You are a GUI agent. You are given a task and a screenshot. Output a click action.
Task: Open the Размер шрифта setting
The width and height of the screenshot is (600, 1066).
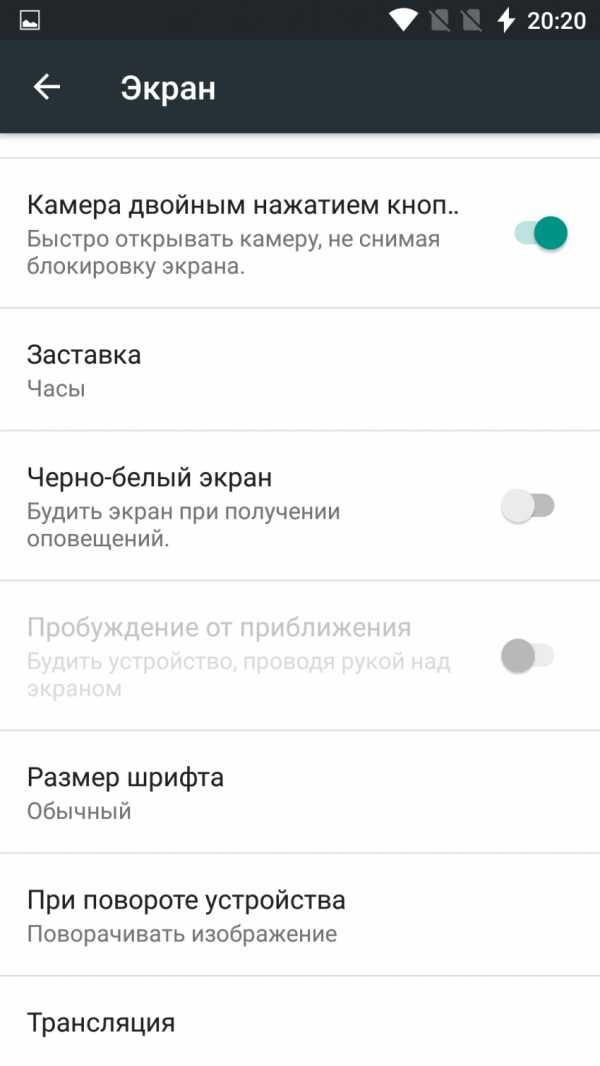pyautogui.click(x=300, y=792)
